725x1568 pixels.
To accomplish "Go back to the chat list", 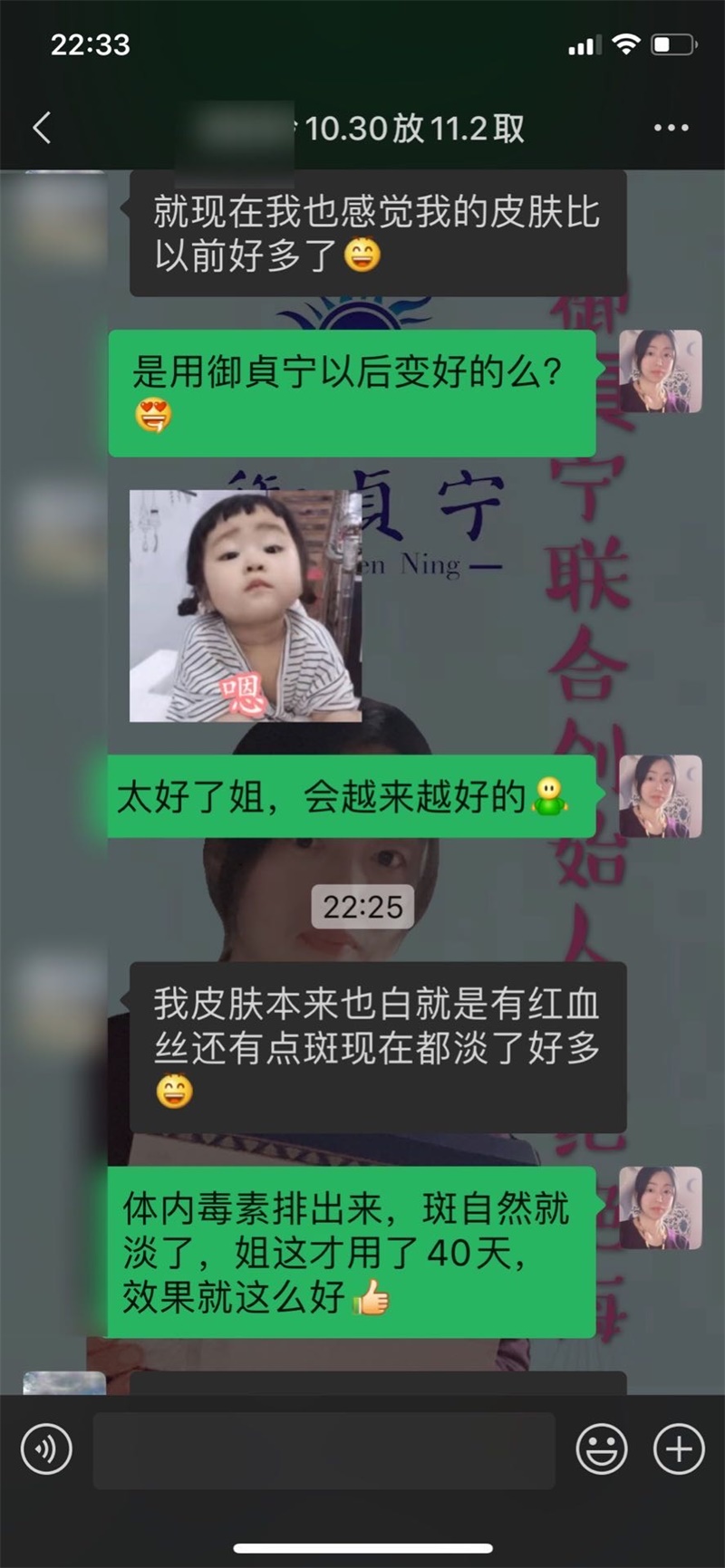I will point(41,128).
